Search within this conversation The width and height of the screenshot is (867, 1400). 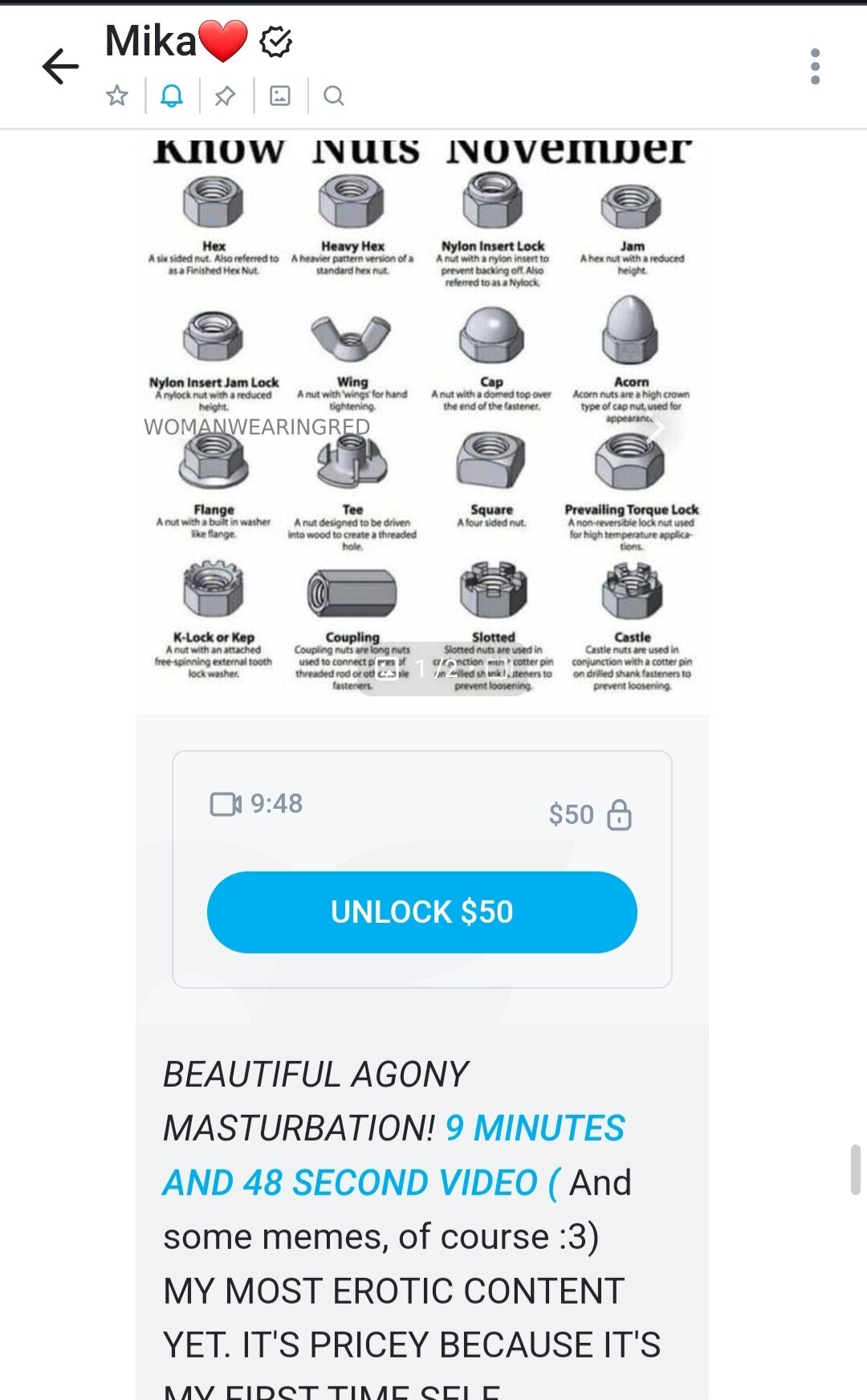point(334,96)
